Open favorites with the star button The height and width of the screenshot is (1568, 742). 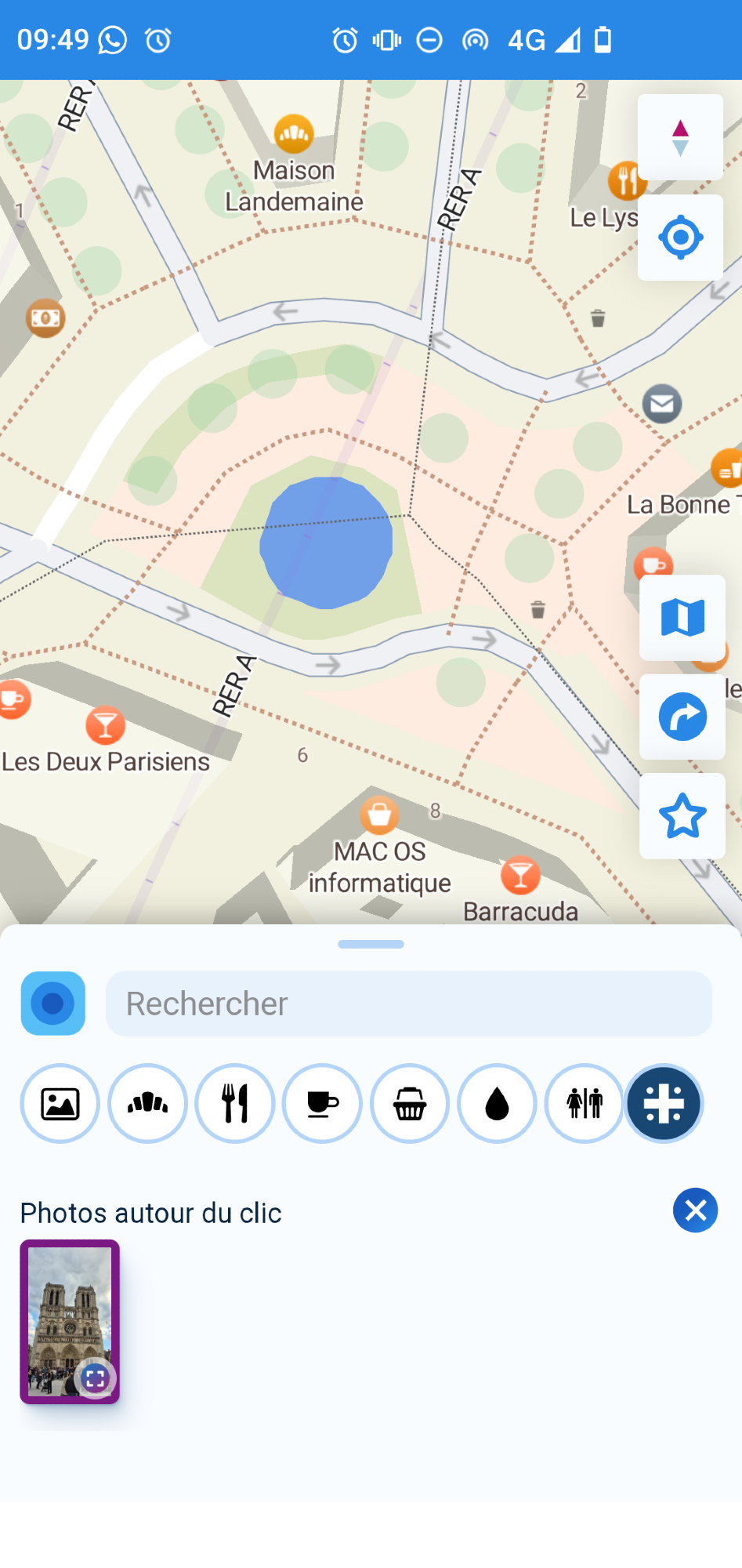(x=682, y=816)
